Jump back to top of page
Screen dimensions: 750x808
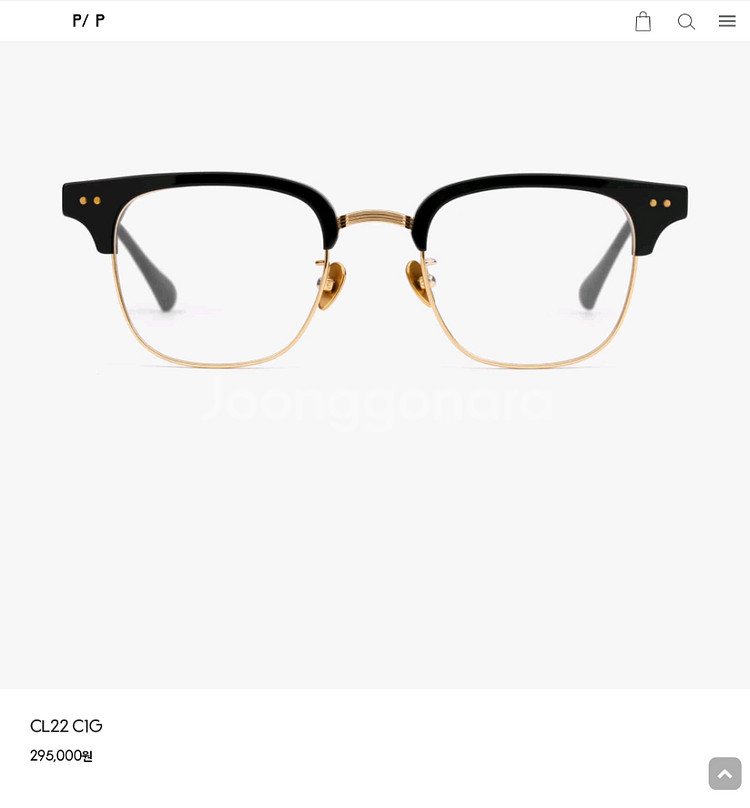[x=725, y=773]
